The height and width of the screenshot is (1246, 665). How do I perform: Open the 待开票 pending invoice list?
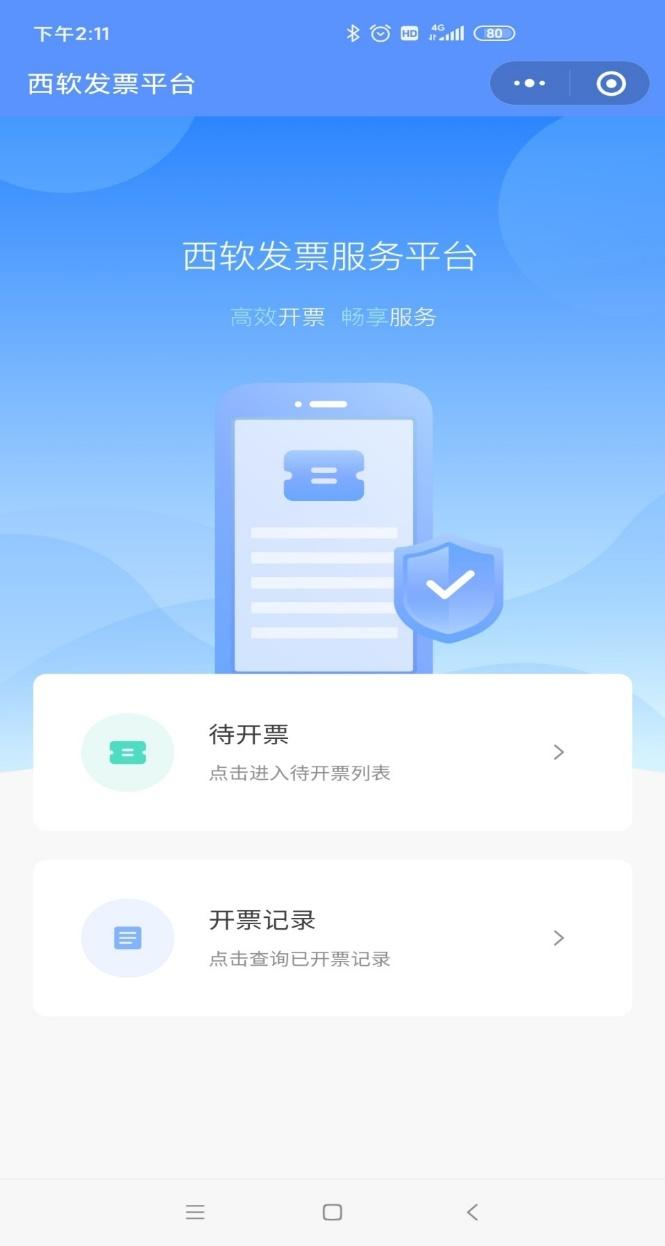coord(332,752)
